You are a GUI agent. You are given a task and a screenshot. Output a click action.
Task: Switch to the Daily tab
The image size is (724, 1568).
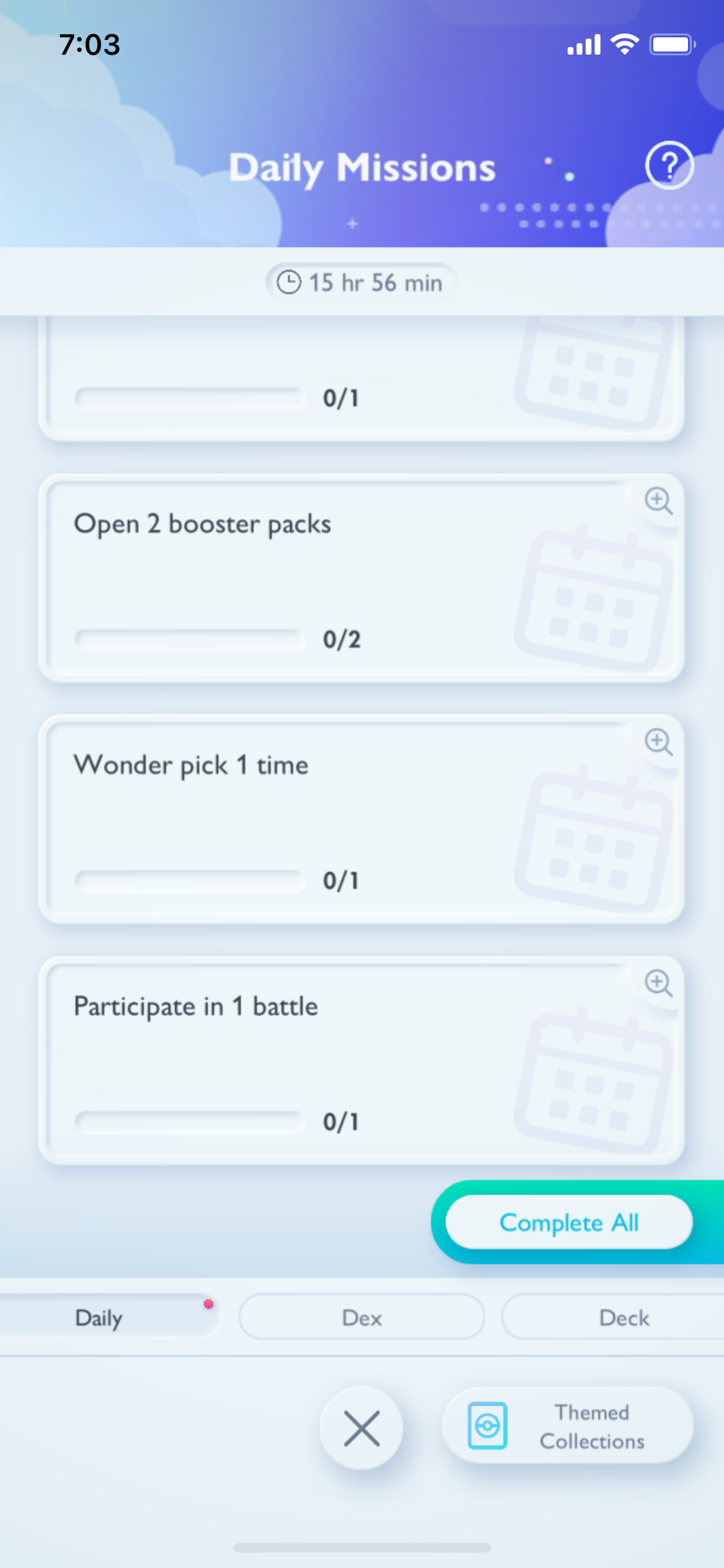pos(100,1318)
